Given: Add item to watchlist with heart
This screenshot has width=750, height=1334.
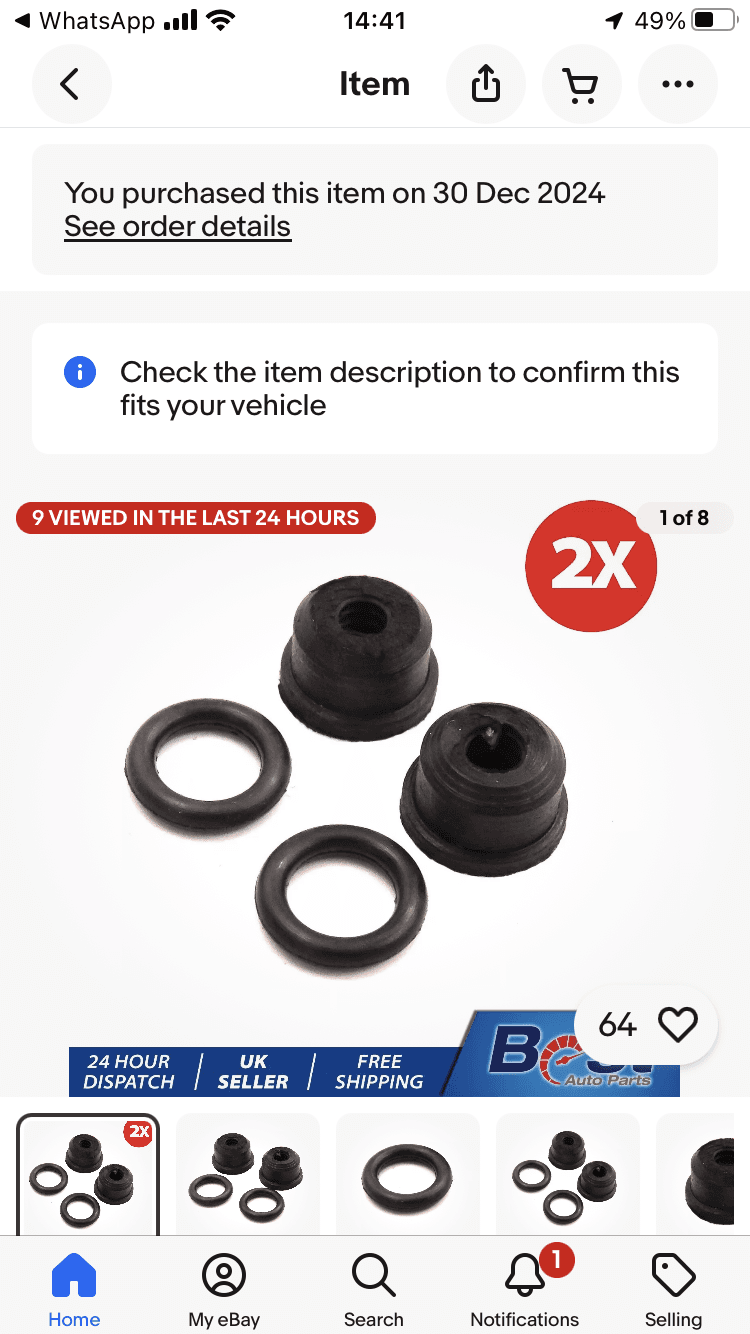Looking at the screenshot, I should point(677,1024).
